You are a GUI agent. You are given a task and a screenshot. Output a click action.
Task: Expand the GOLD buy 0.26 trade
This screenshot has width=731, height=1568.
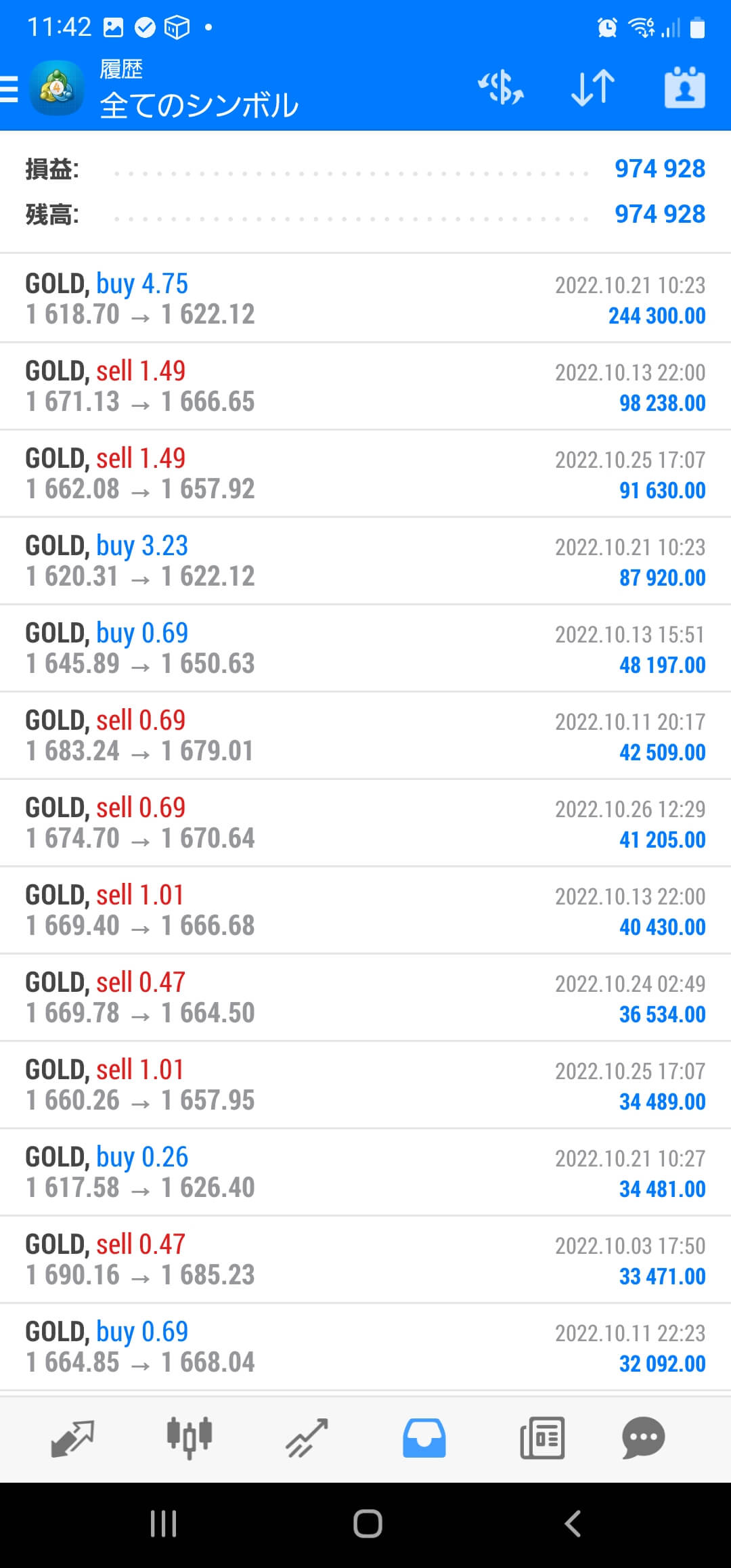(365, 1172)
